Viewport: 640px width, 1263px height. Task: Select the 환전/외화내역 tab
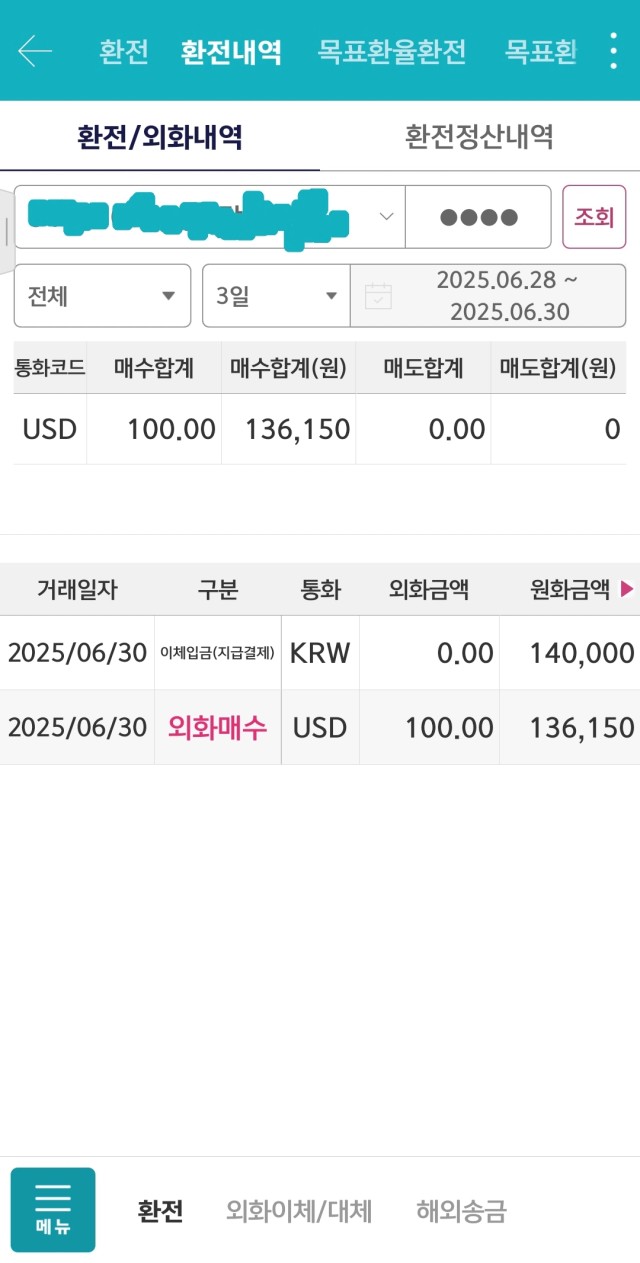point(160,136)
